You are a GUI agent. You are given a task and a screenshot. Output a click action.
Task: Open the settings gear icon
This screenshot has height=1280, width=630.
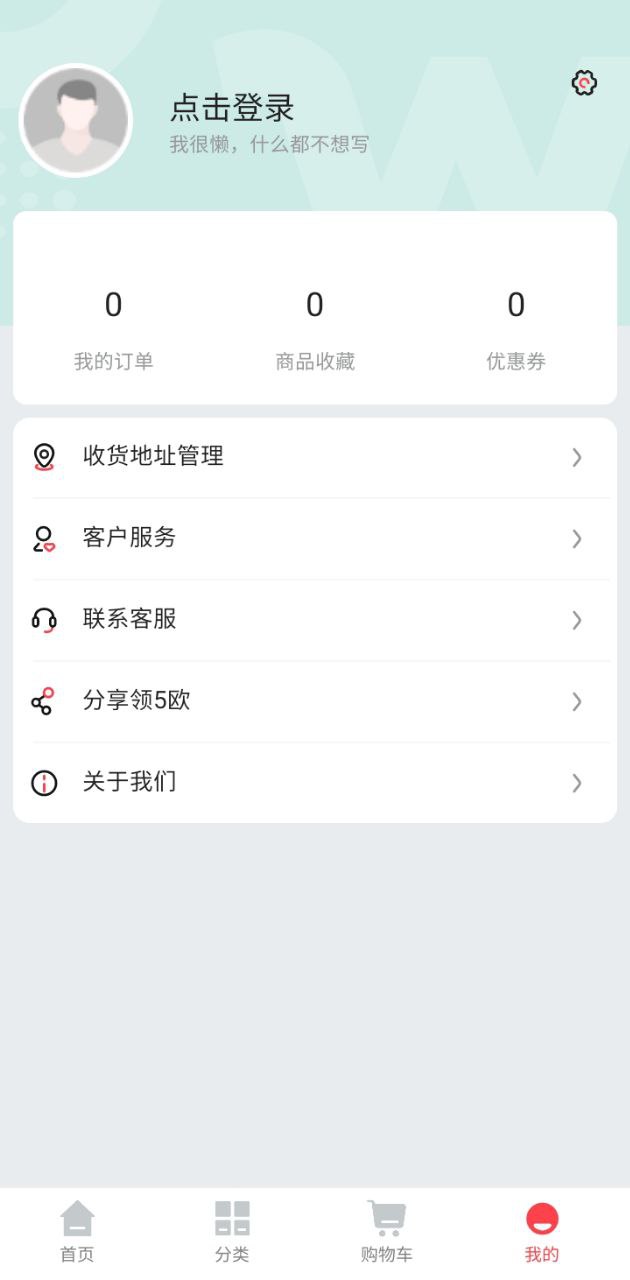pos(584,83)
